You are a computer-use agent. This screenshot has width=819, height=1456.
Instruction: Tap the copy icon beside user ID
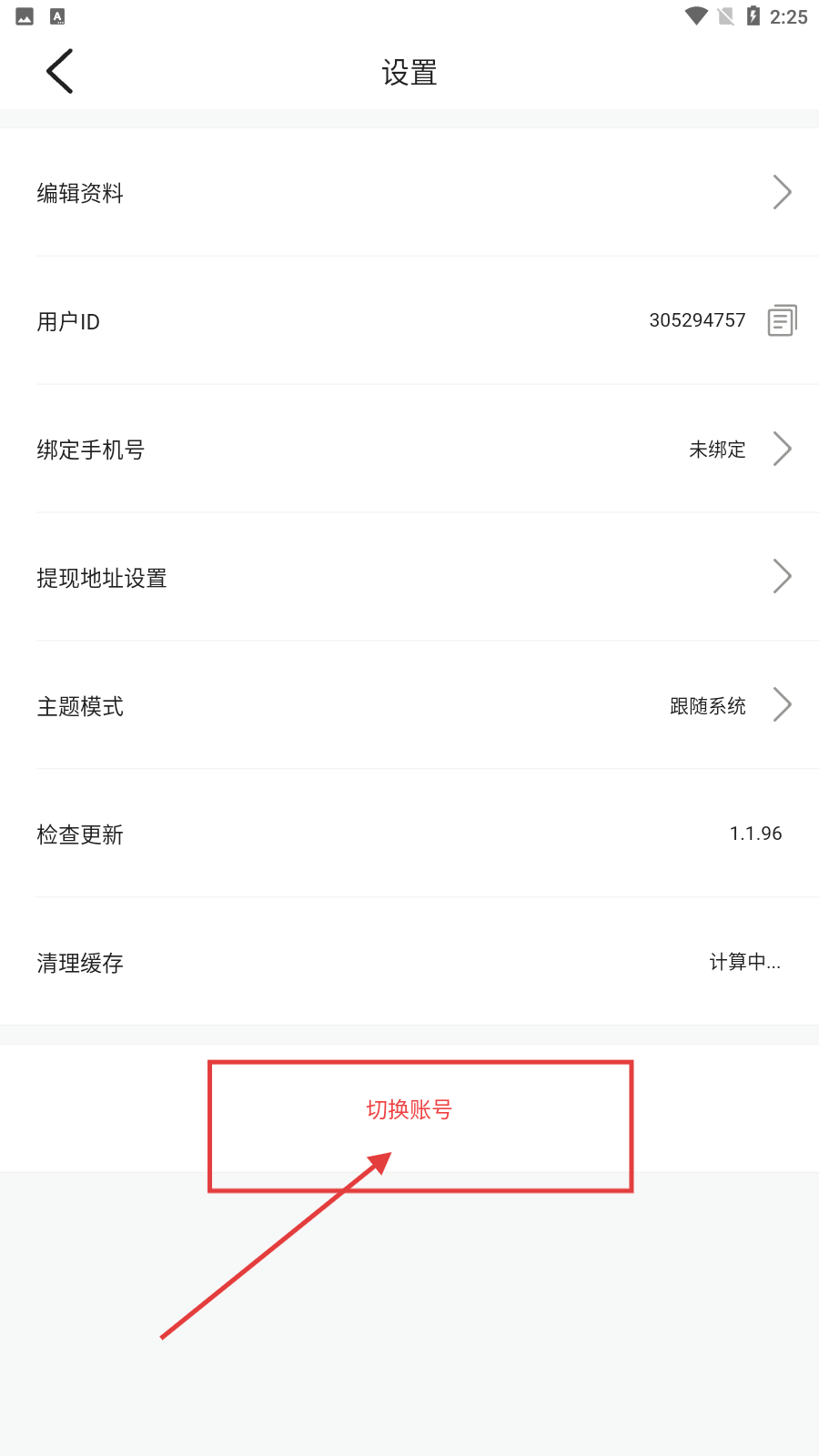click(781, 320)
